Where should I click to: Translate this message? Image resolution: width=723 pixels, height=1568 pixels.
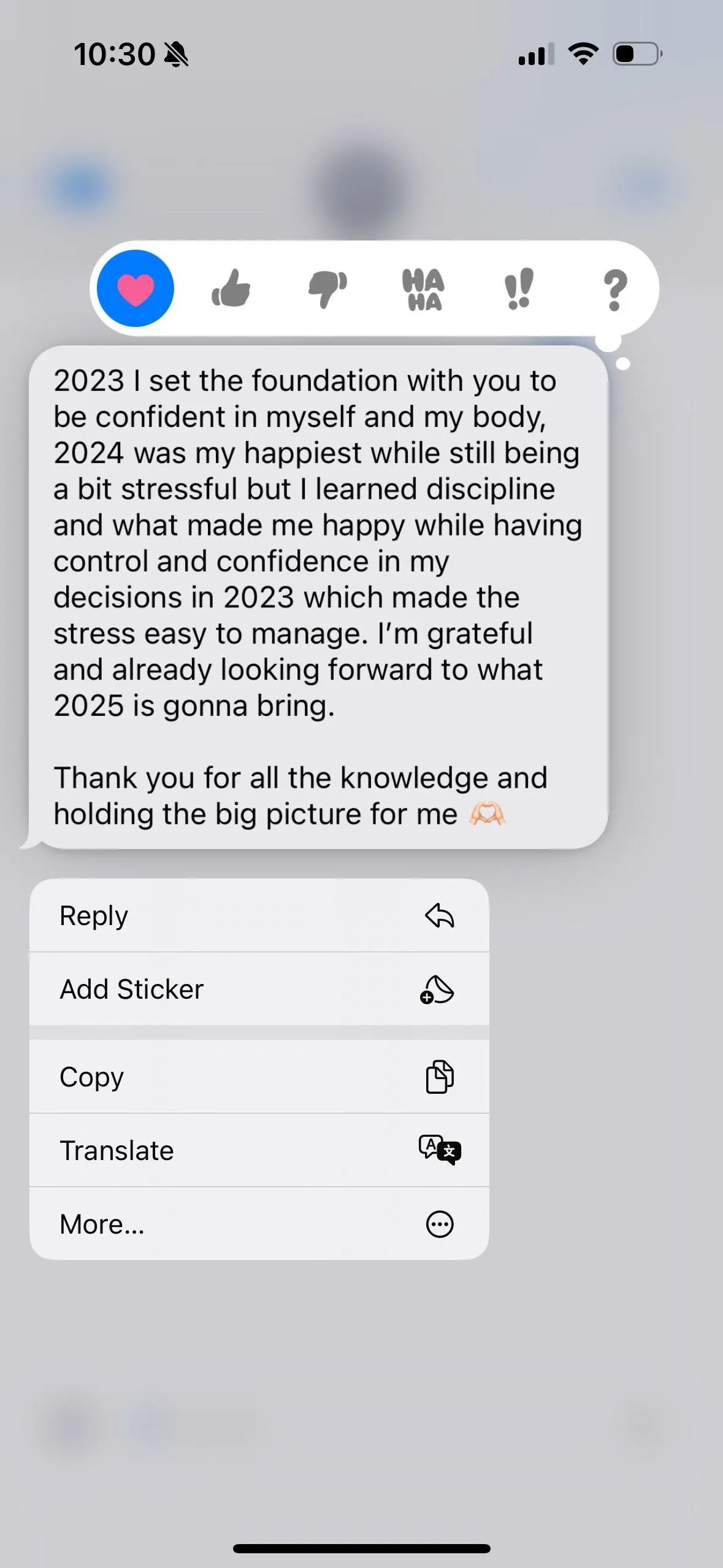coord(259,1150)
